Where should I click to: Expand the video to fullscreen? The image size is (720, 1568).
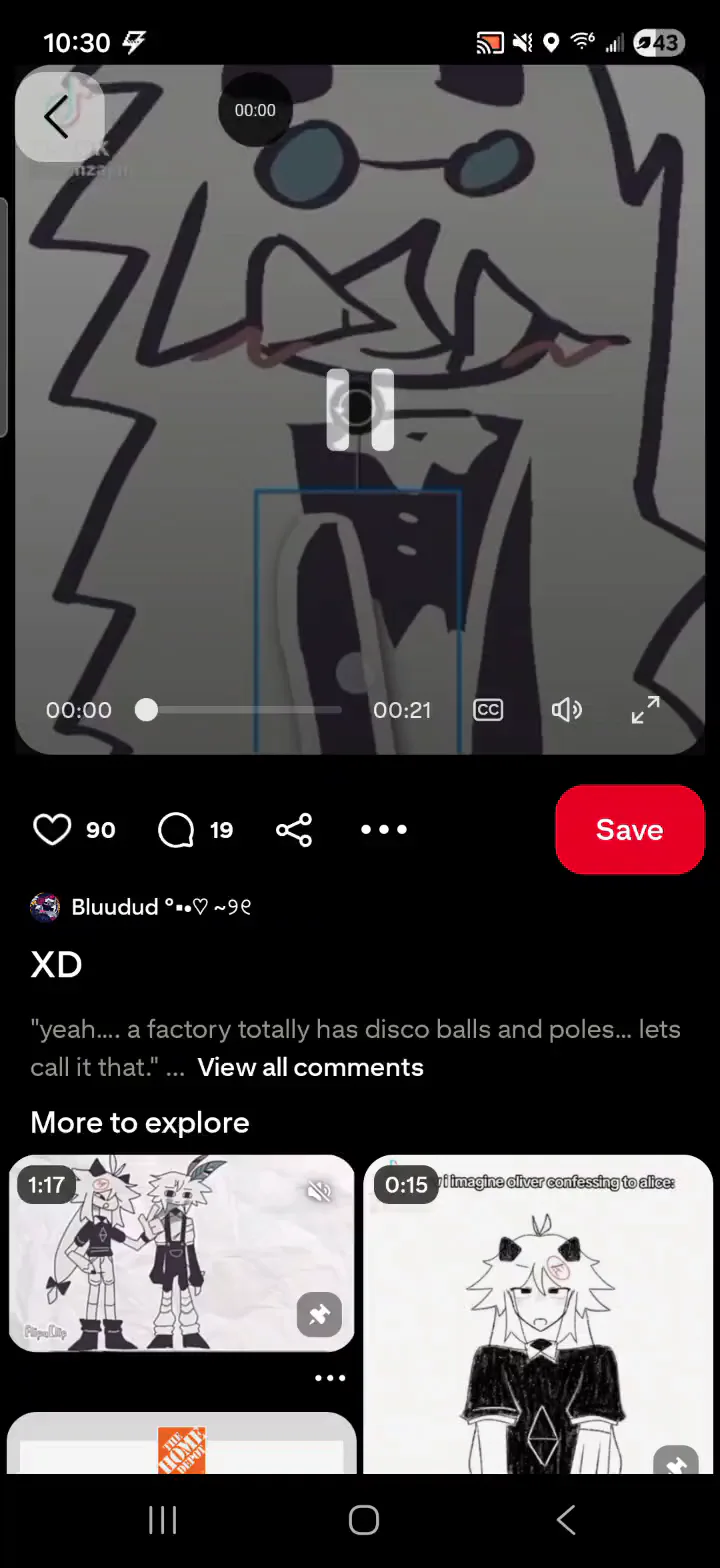[645, 710]
